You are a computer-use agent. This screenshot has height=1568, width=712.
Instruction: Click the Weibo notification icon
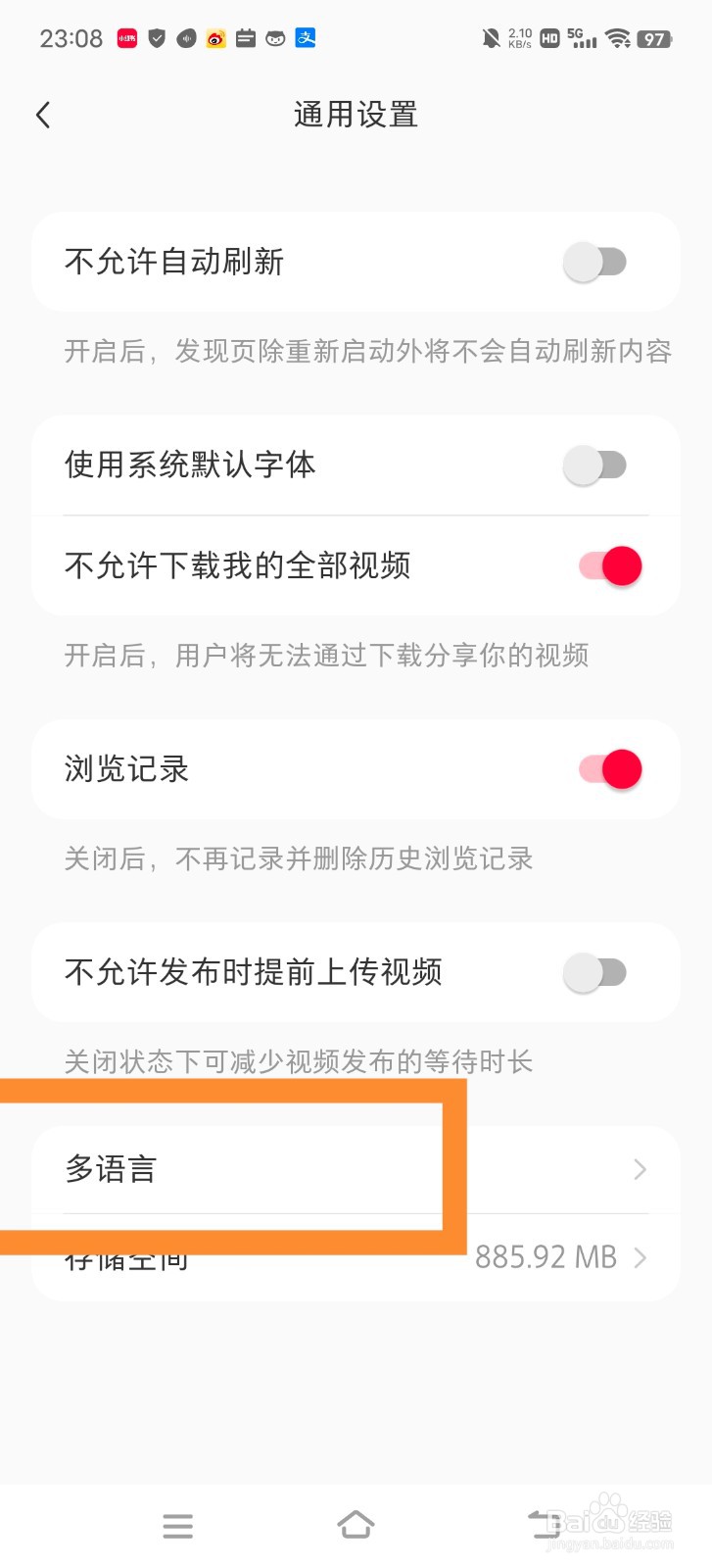pyautogui.click(x=214, y=38)
